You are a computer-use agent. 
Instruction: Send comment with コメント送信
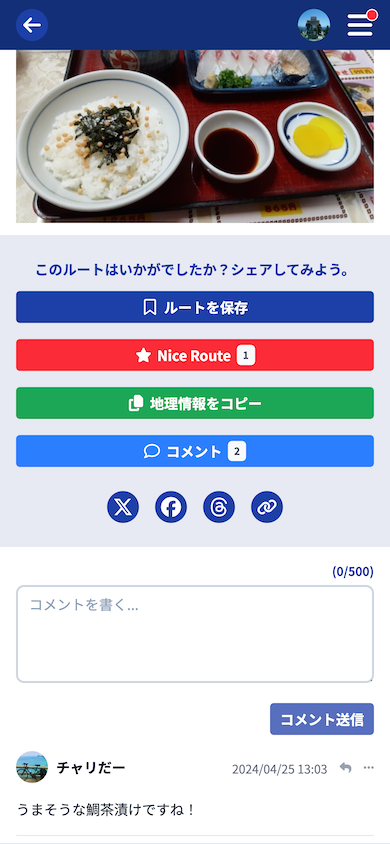322,719
